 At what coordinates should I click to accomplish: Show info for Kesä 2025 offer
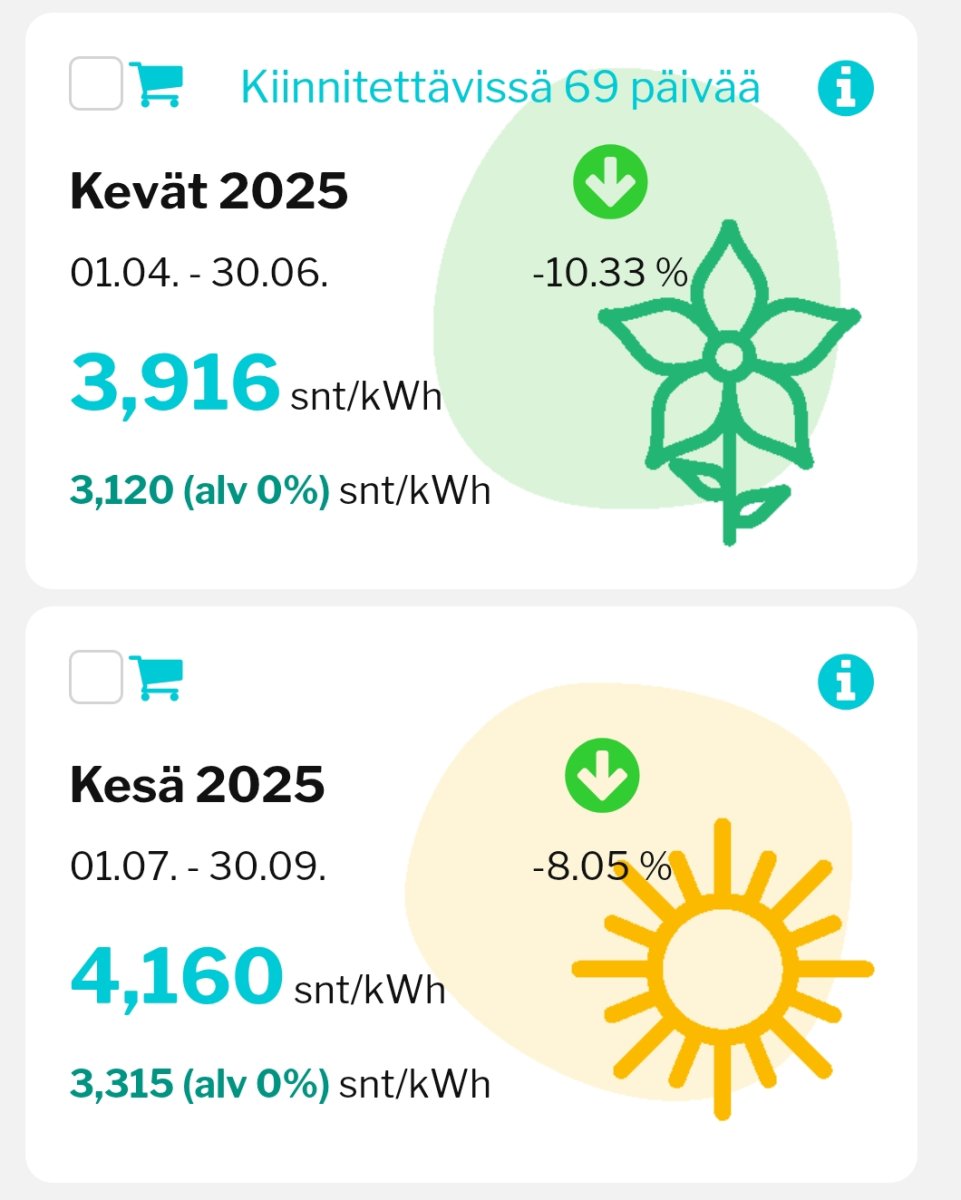point(845,683)
